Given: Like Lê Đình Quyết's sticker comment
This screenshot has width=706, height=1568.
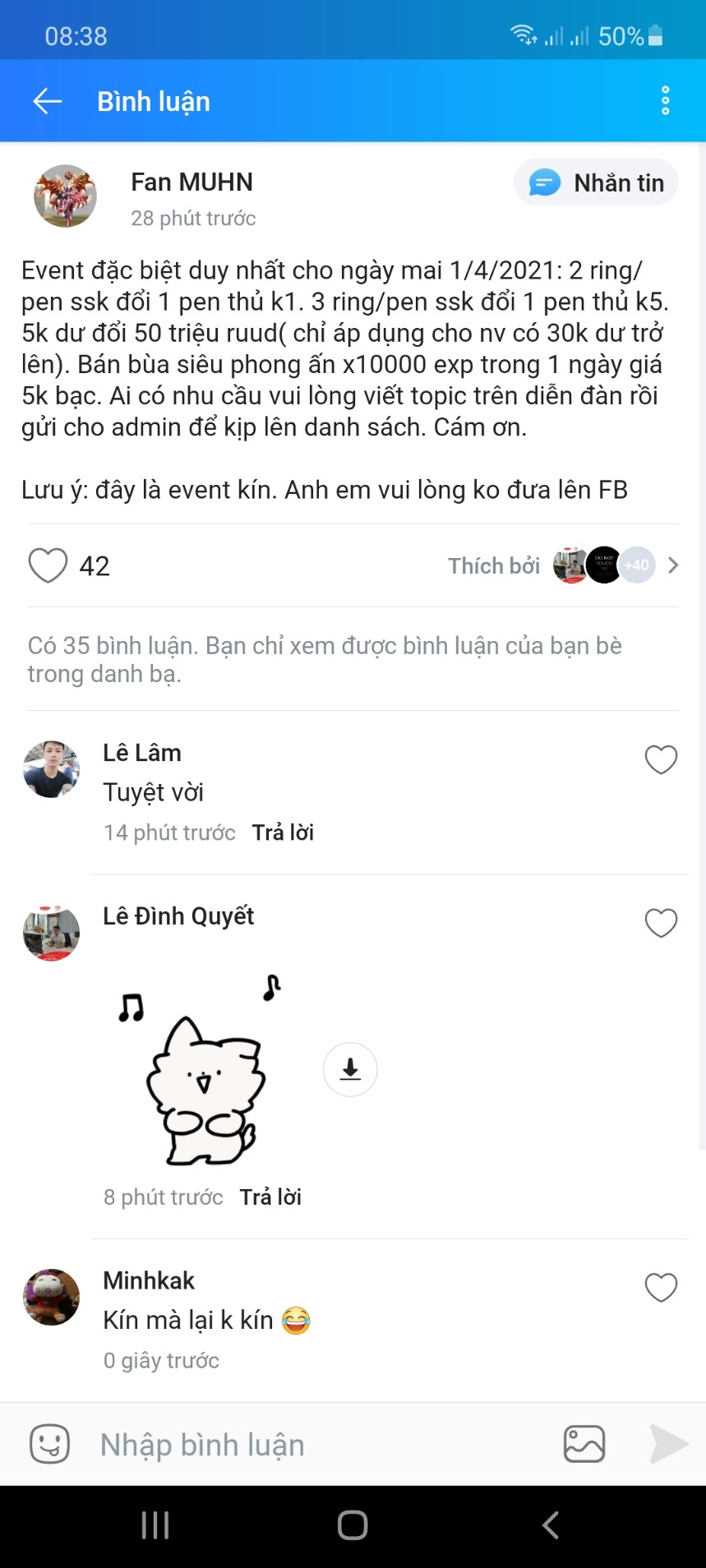Looking at the screenshot, I should click(661, 923).
